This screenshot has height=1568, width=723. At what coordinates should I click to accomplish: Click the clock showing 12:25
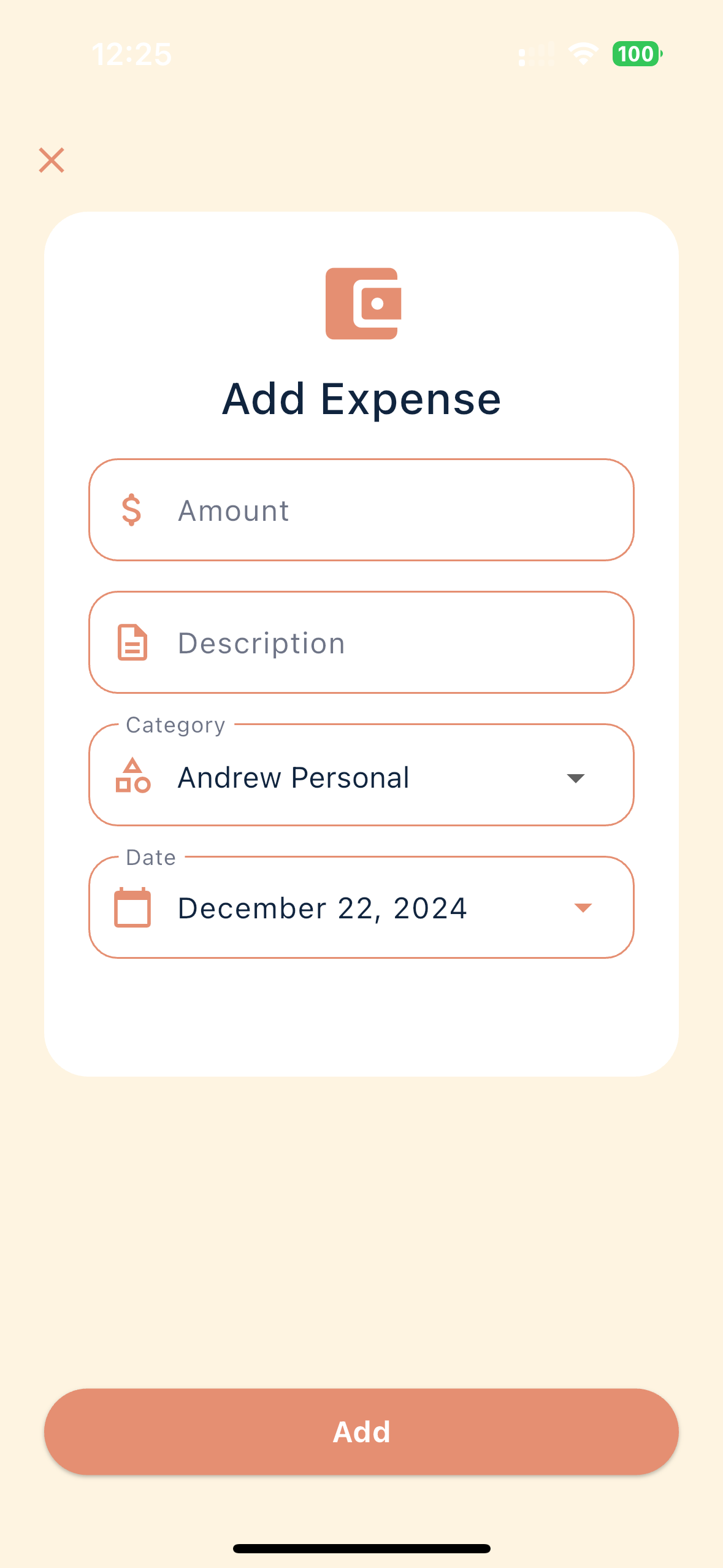133,54
